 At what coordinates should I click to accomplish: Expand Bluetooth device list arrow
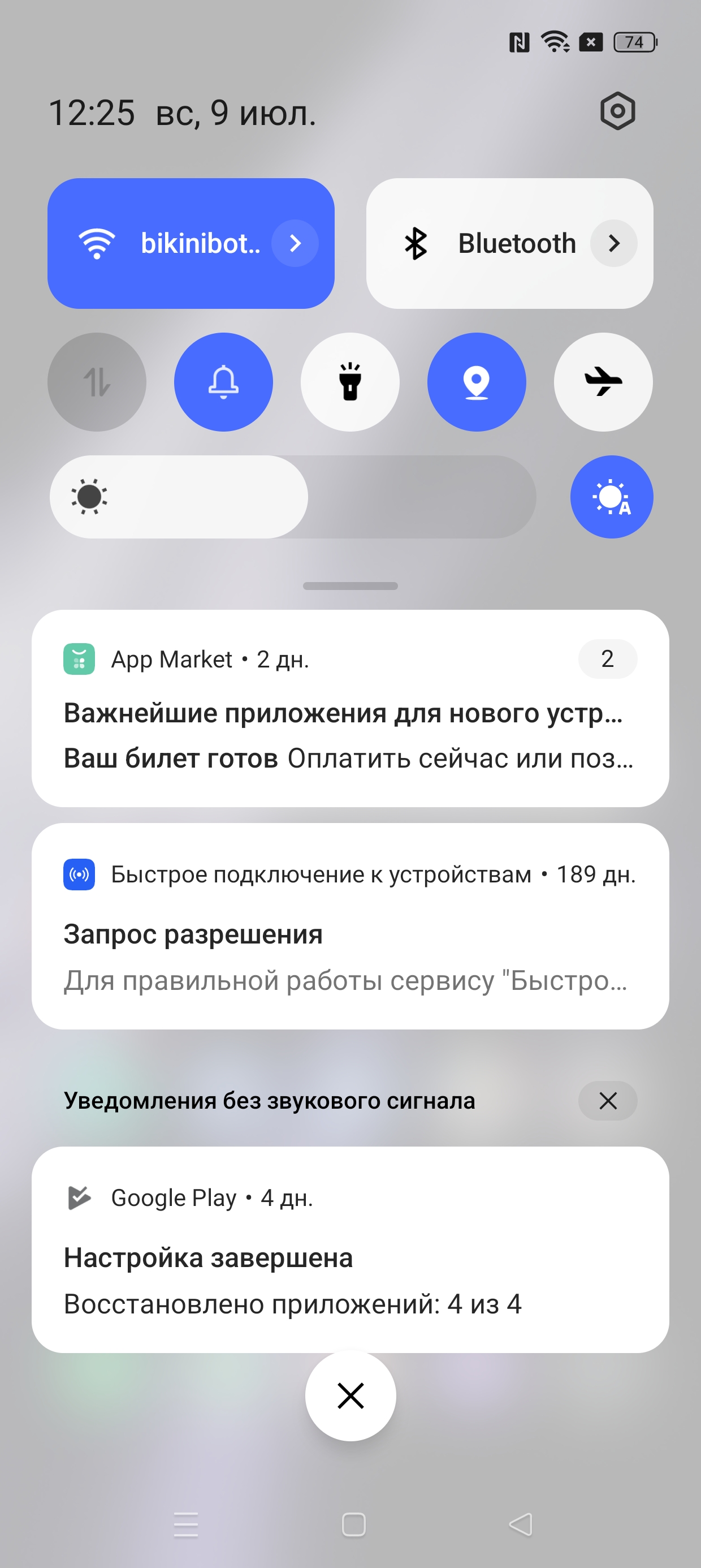click(614, 243)
